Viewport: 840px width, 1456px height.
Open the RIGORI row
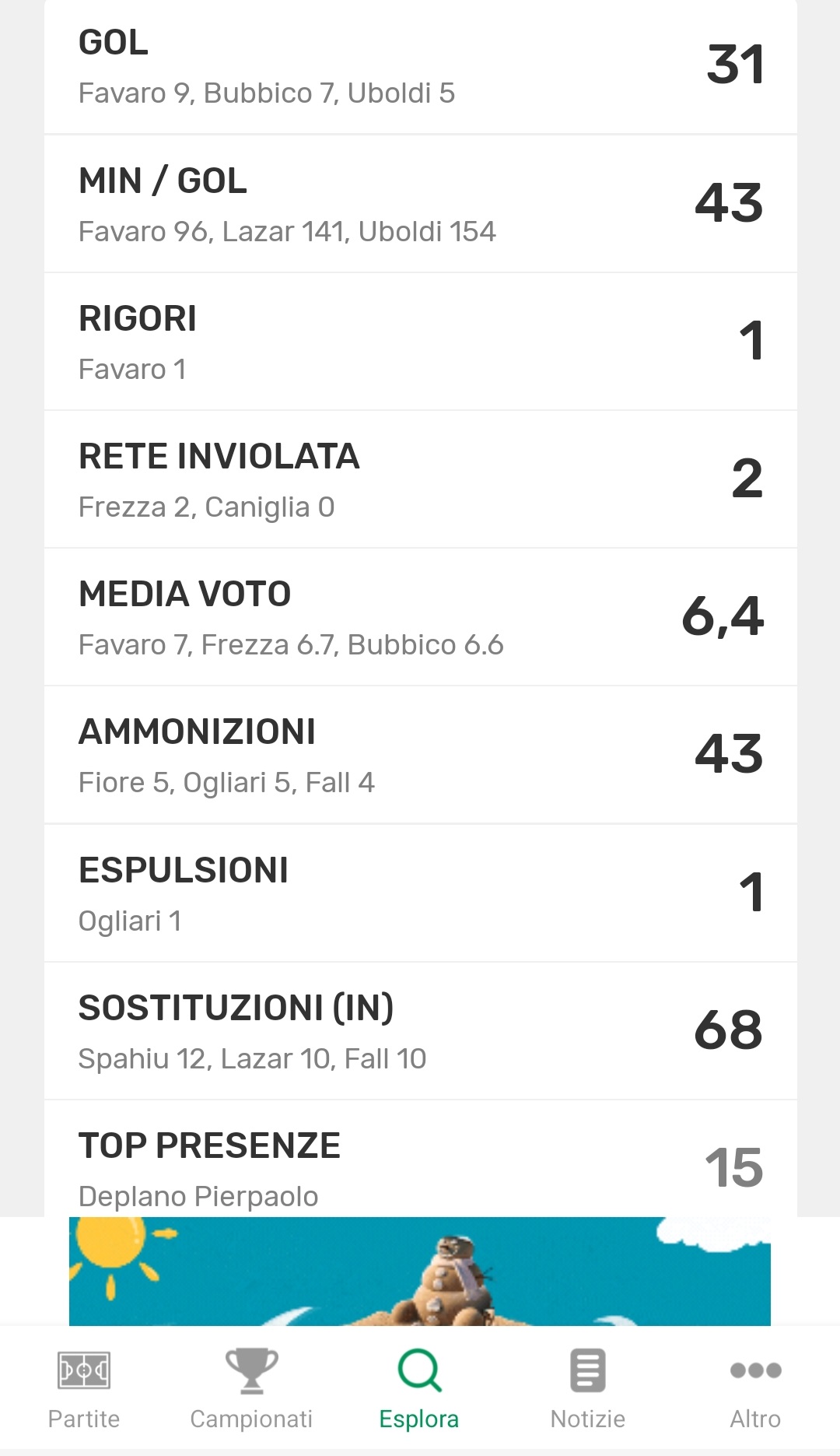[x=420, y=342]
